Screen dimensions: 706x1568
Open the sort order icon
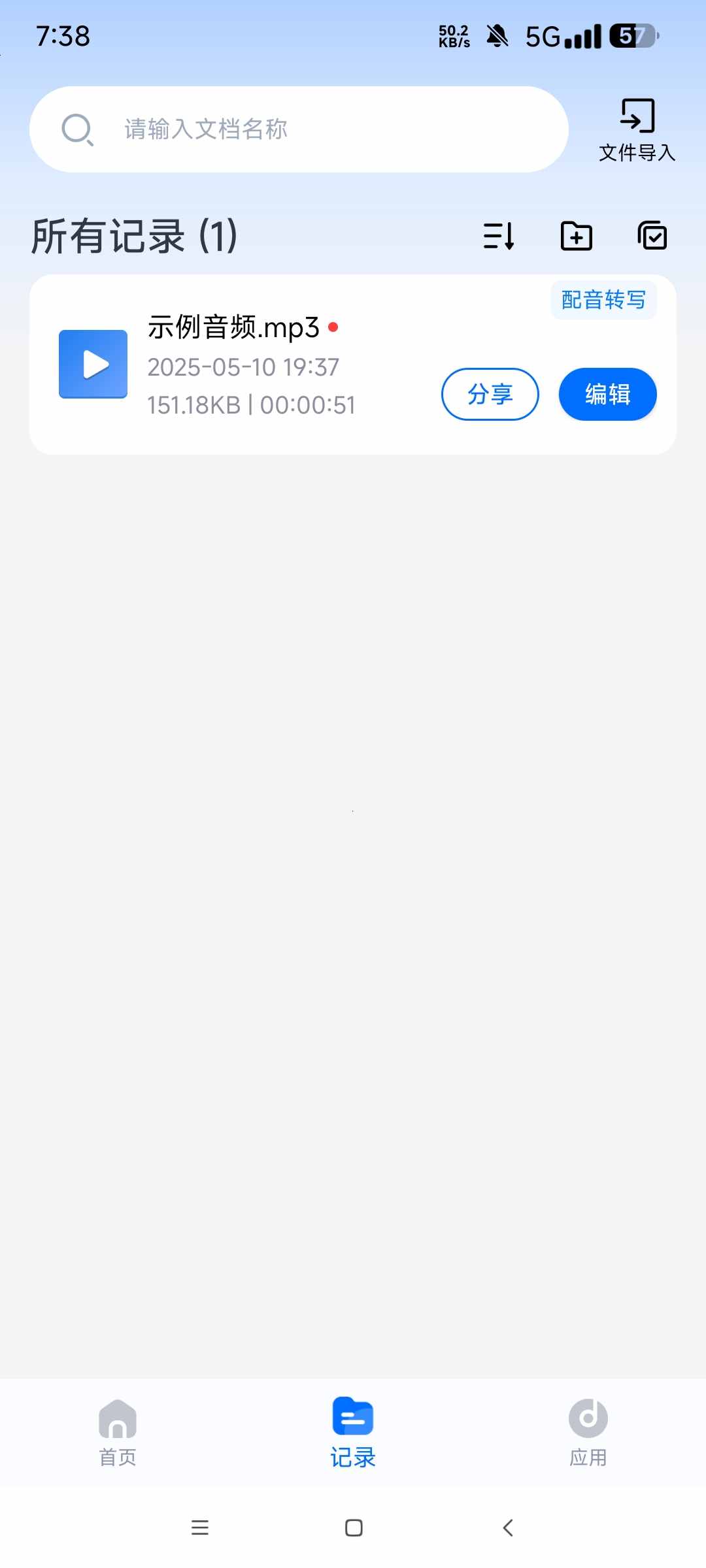point(499,236)
